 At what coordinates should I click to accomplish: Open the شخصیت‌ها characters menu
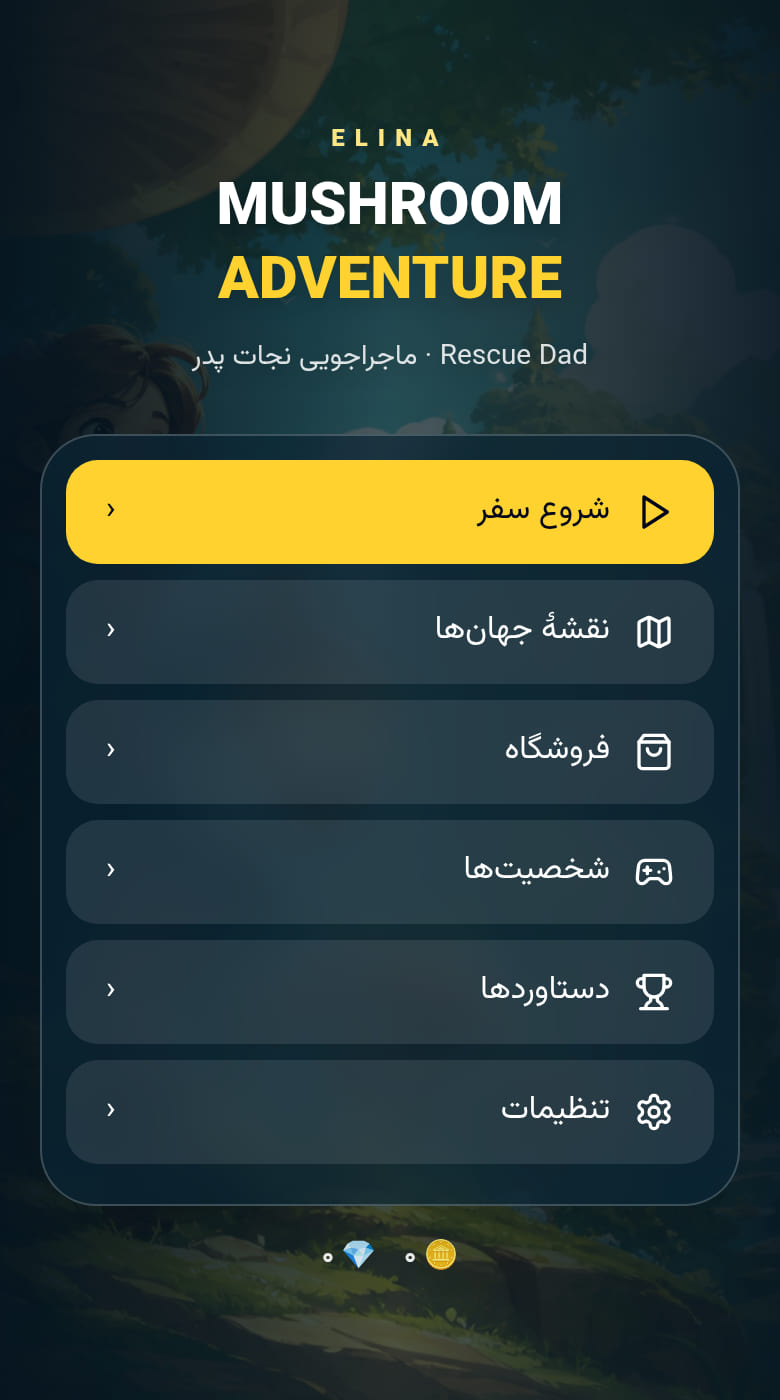390,872
